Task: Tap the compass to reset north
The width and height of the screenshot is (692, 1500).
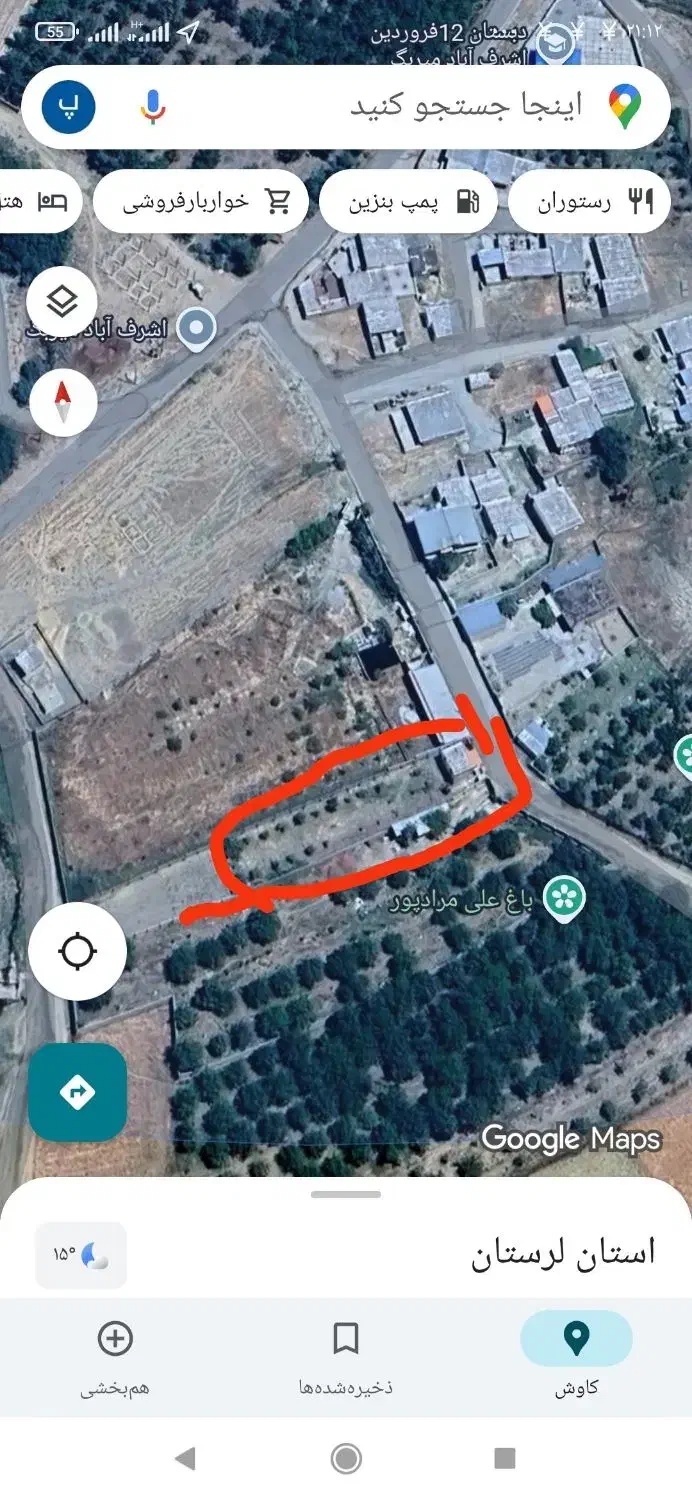Action: 63,403
